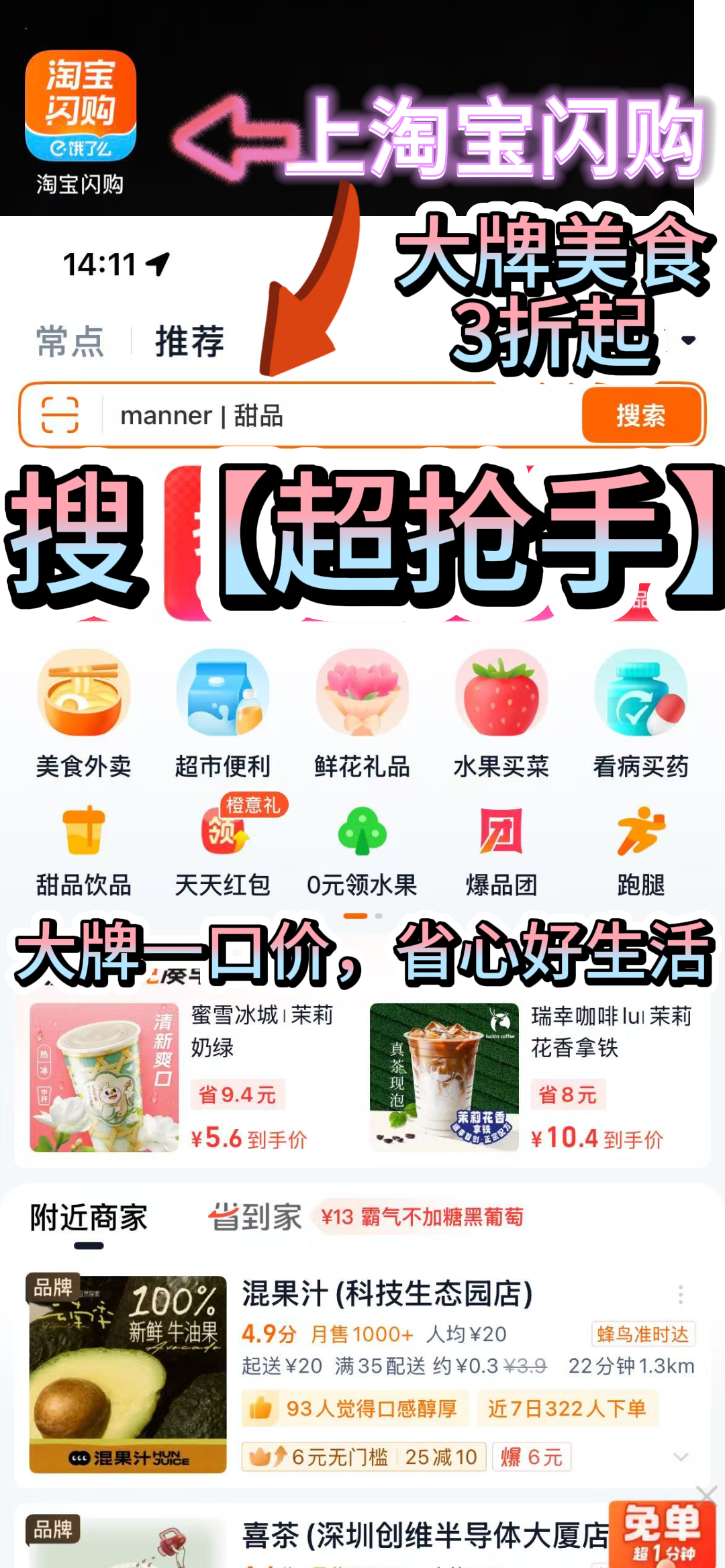Tap the 水果买菜 strawberry icon
725x1568 pixels.
click(x=501, y=695)
